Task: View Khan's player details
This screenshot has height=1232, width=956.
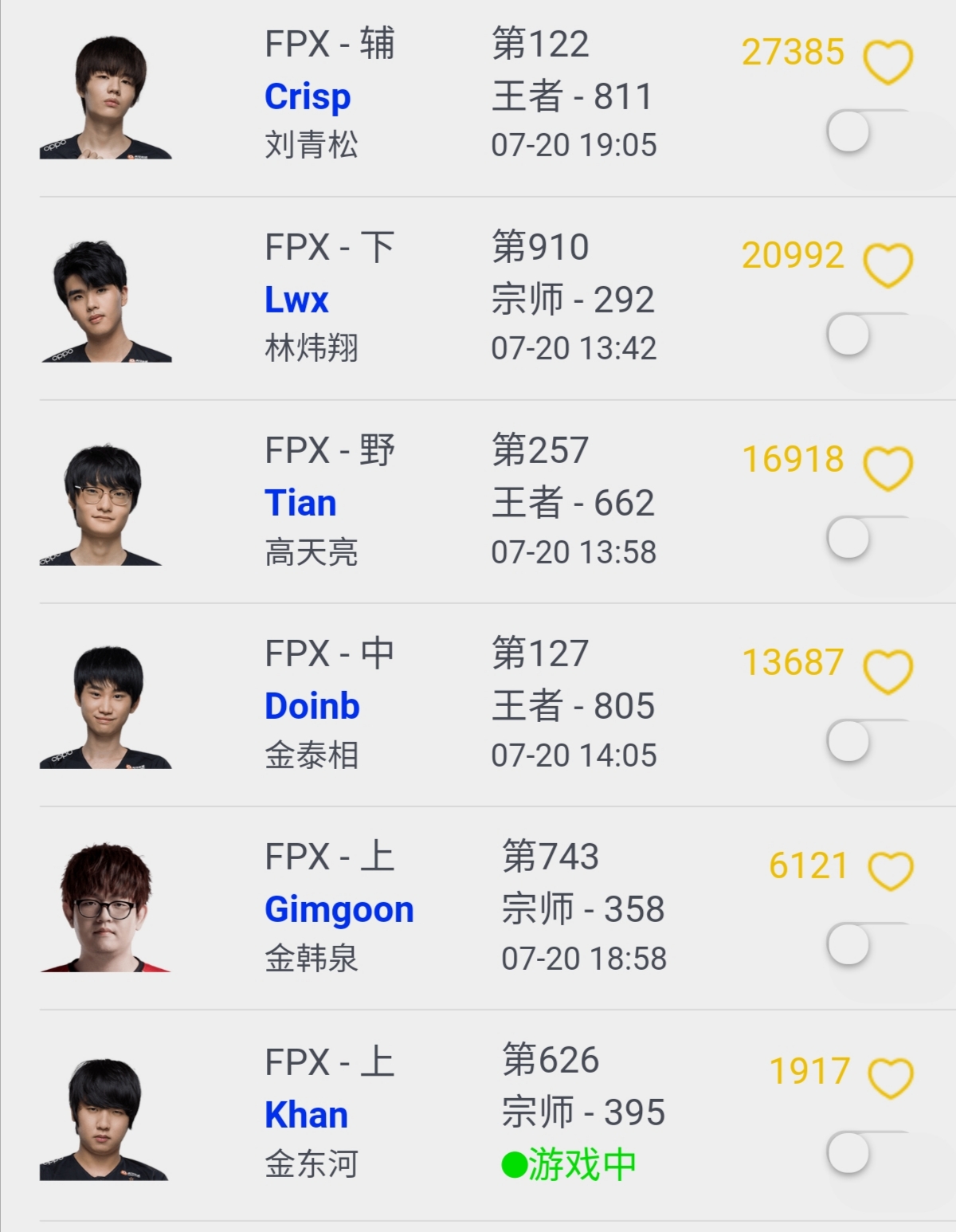Action: [x=306, y=1115]
